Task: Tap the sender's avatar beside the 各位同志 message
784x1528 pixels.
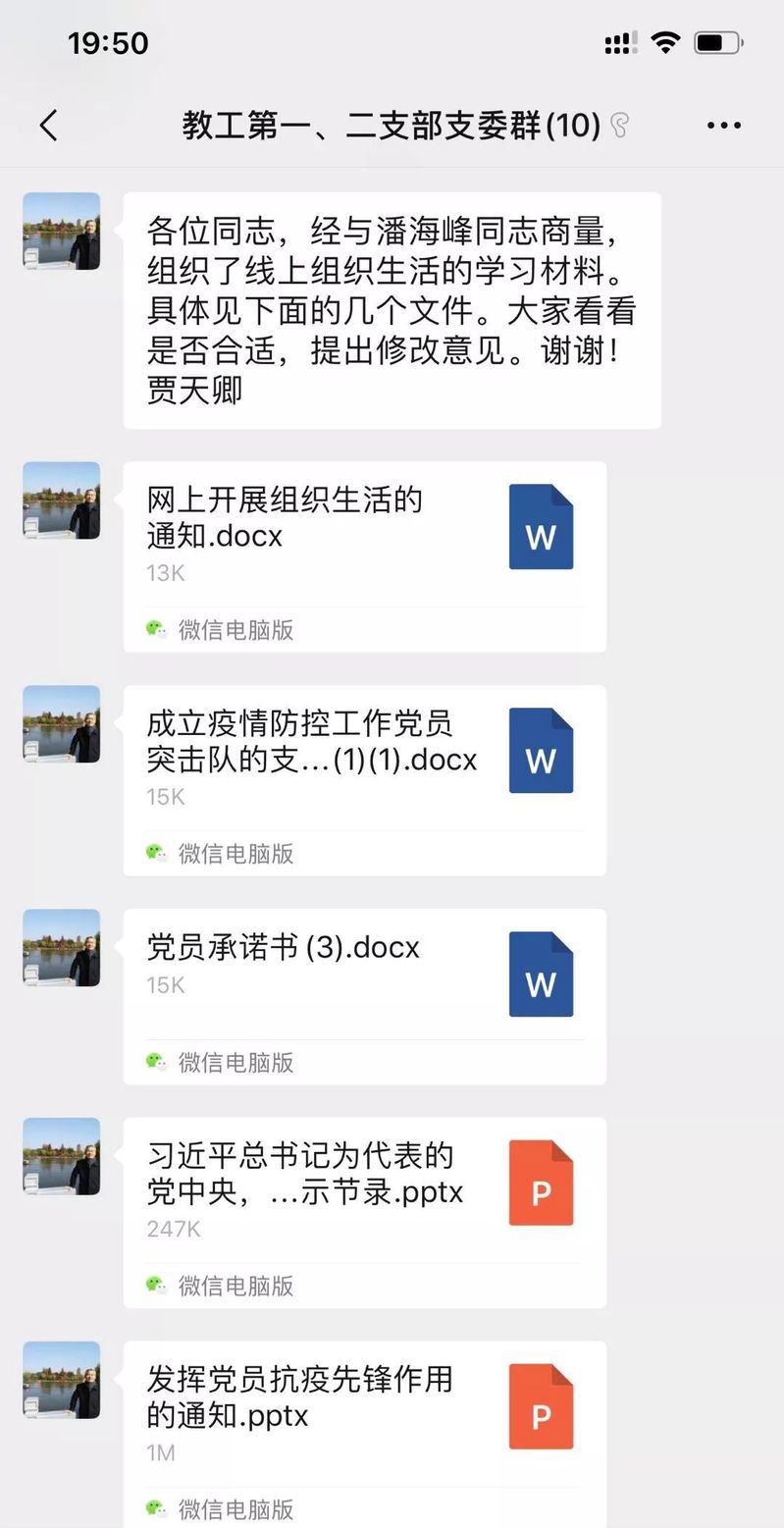Action: pyautogui.click(x=62, y=232)
